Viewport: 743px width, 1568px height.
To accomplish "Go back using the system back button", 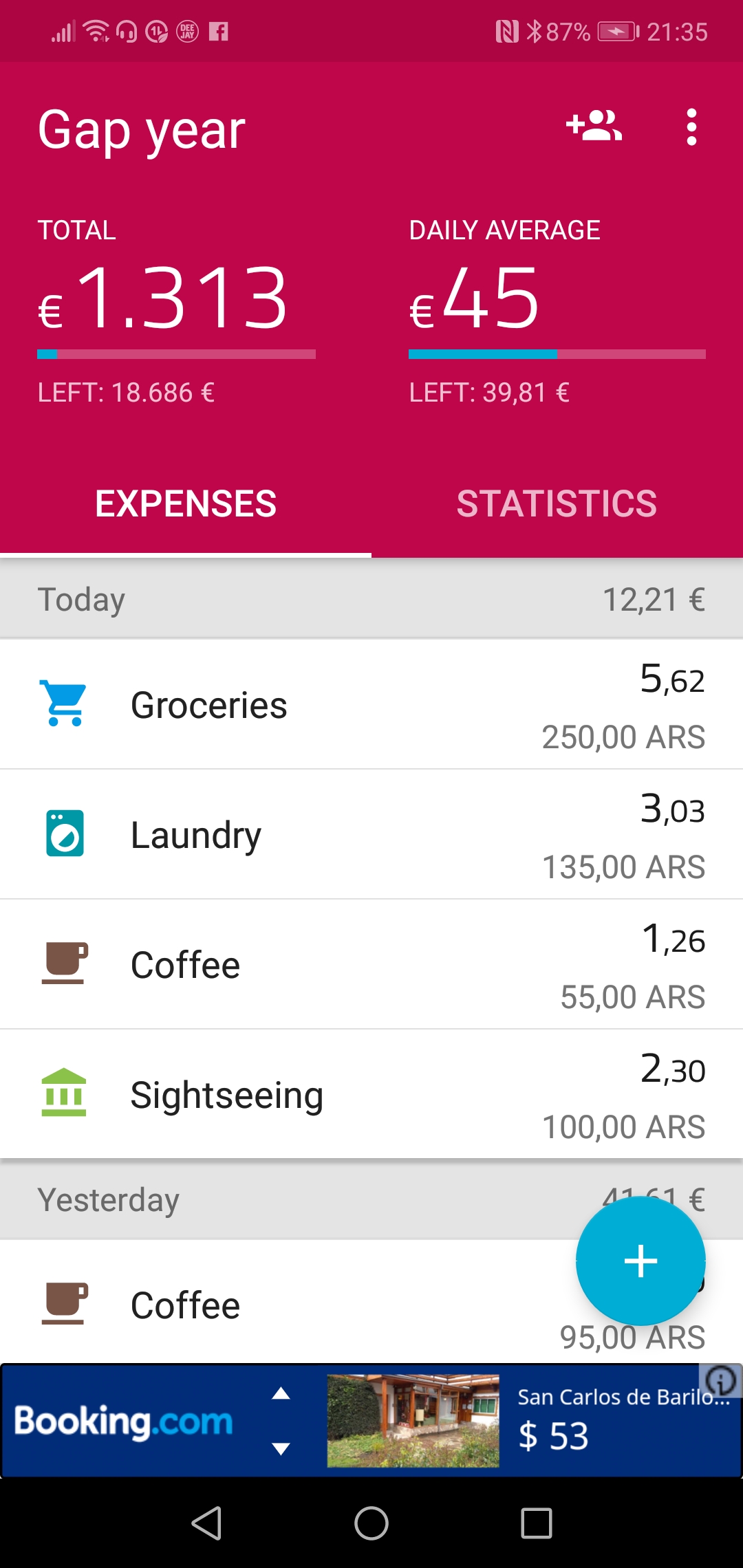I will pyautogui.click(x=206, y=1523).
